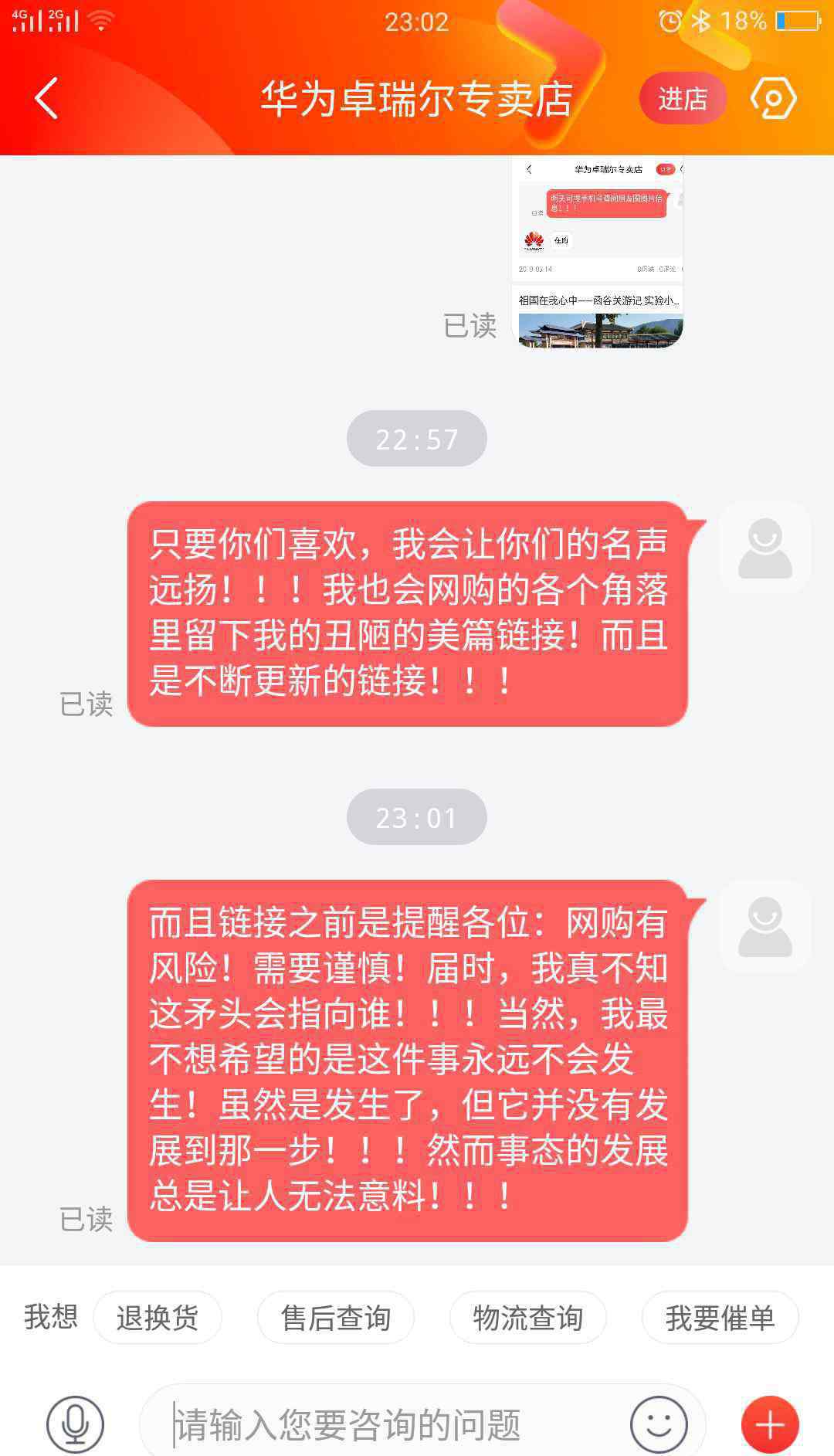Choose the 售后查询 chip
The width and height of the screenshot is (834, 1456).
(336, 1318)
